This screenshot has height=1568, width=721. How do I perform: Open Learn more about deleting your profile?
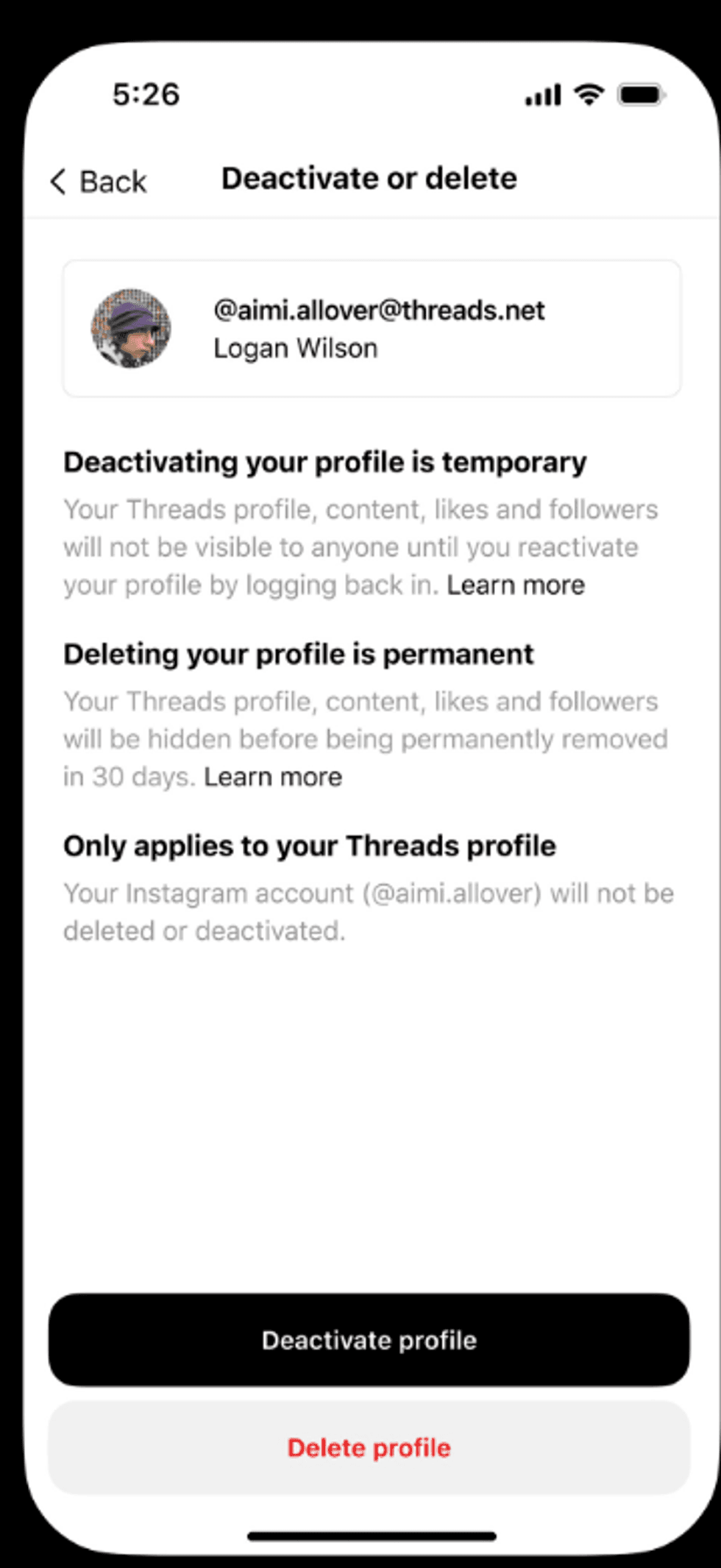pyautogui.click(x=273, y=777)
